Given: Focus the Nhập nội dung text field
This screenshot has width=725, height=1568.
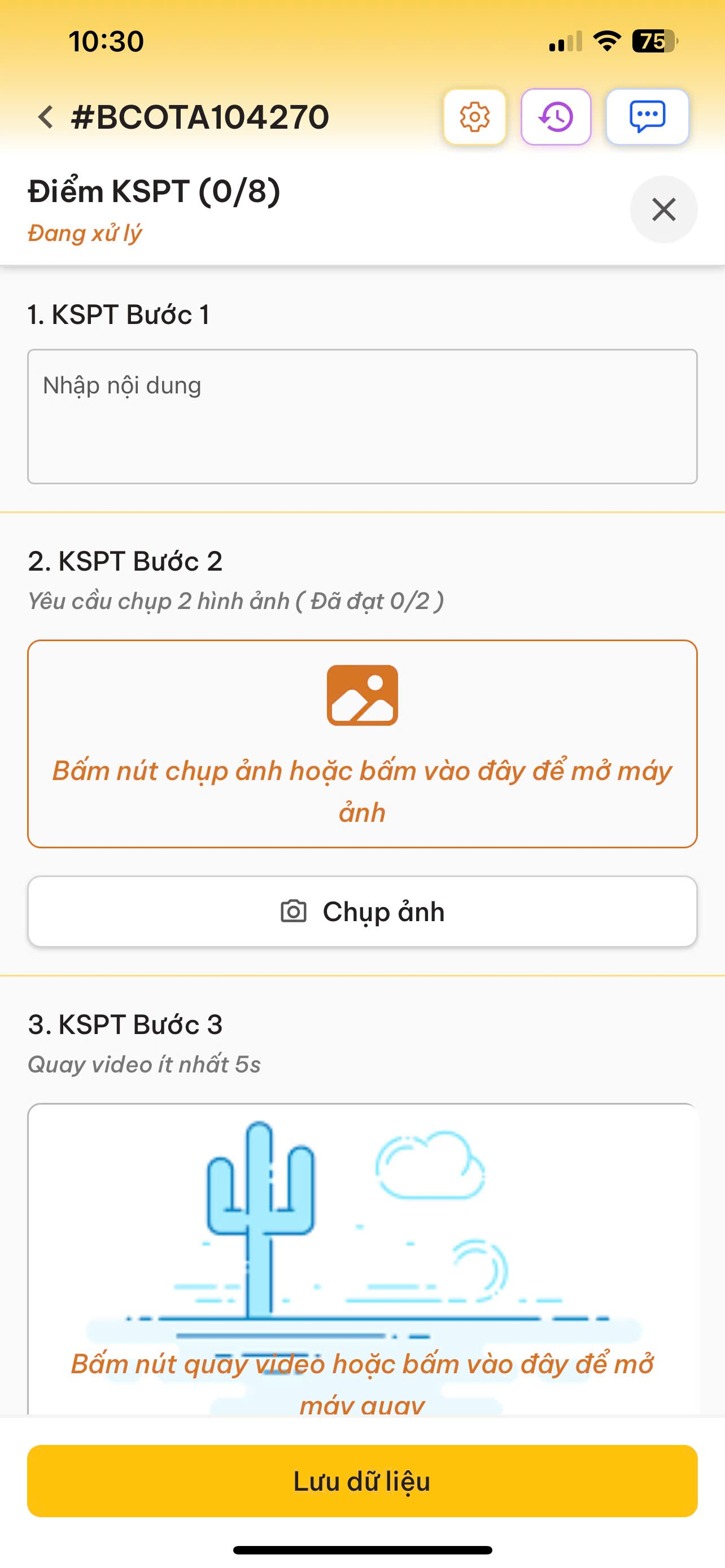Looking at the screenshot, I should click(362, 417).
